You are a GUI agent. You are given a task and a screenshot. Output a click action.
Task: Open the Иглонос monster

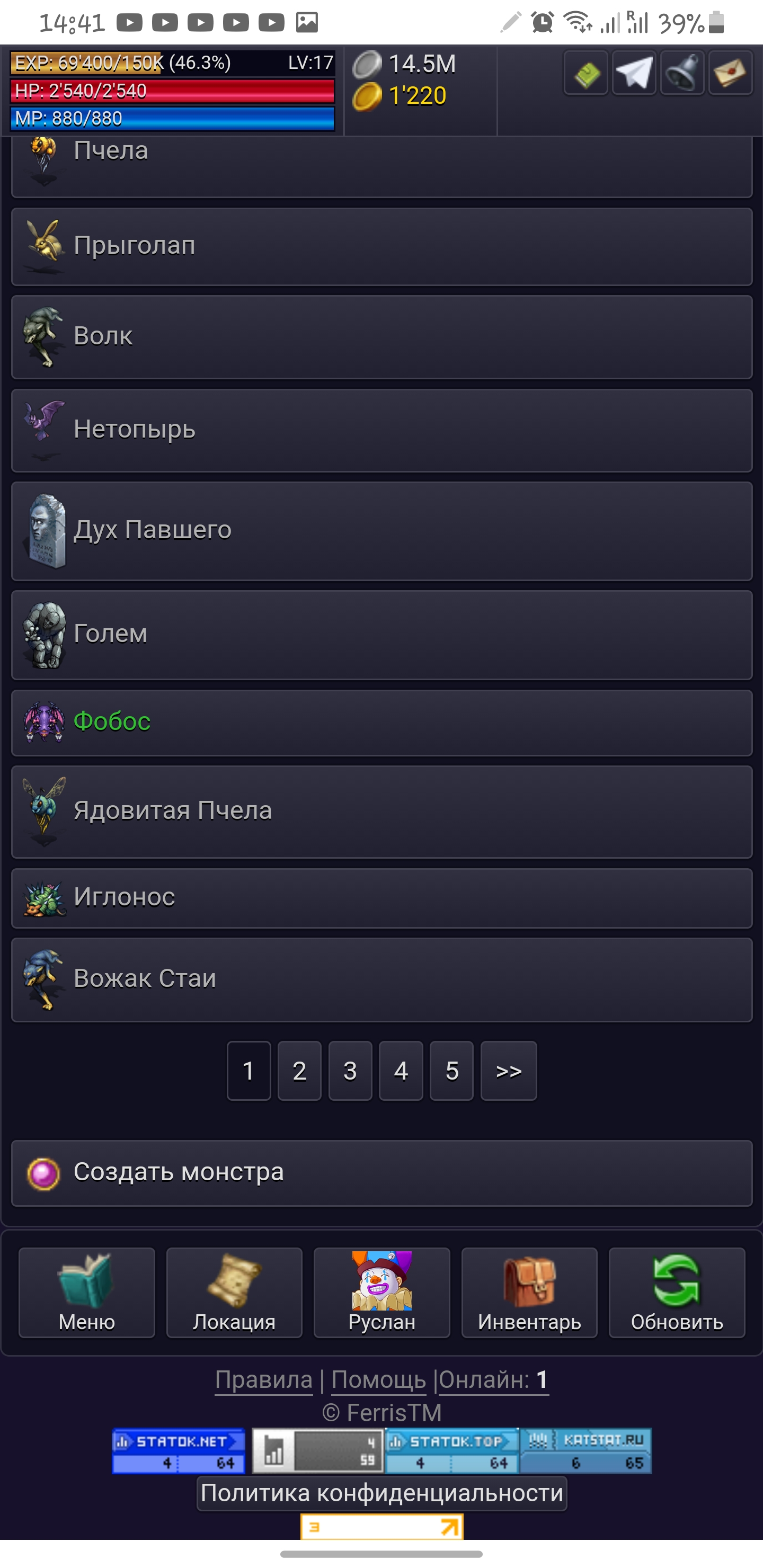click(x=381, y=898)
